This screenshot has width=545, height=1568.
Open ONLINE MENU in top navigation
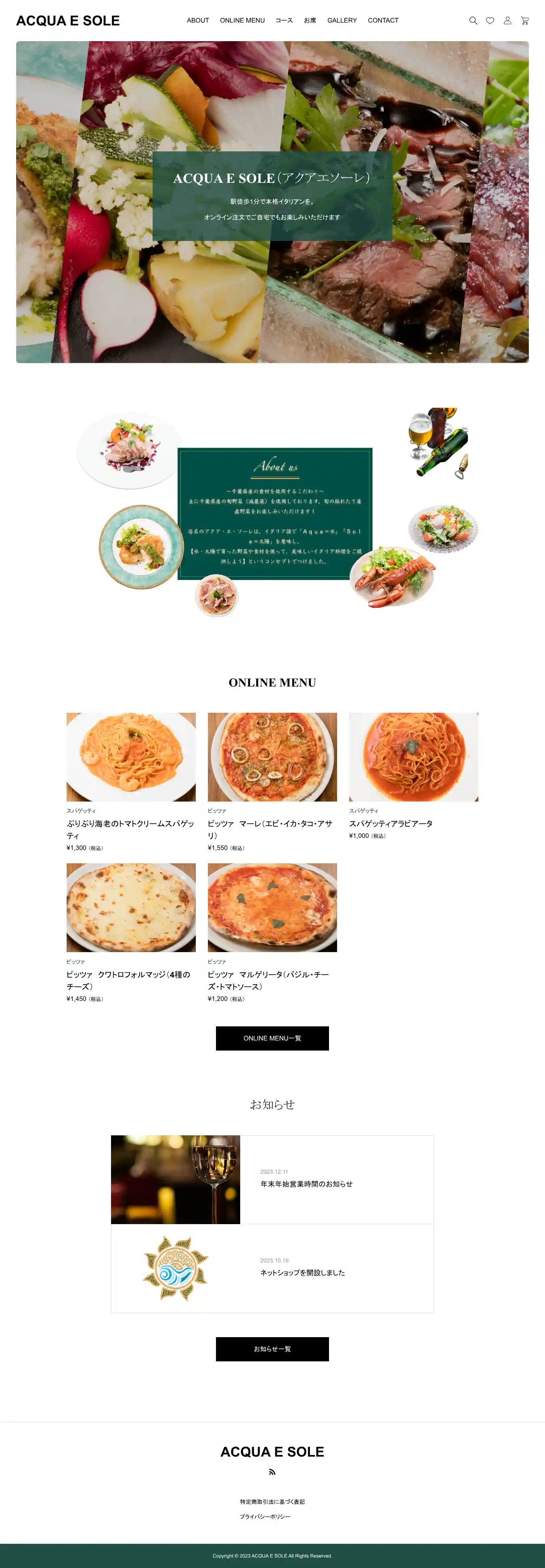coord(242,21)
